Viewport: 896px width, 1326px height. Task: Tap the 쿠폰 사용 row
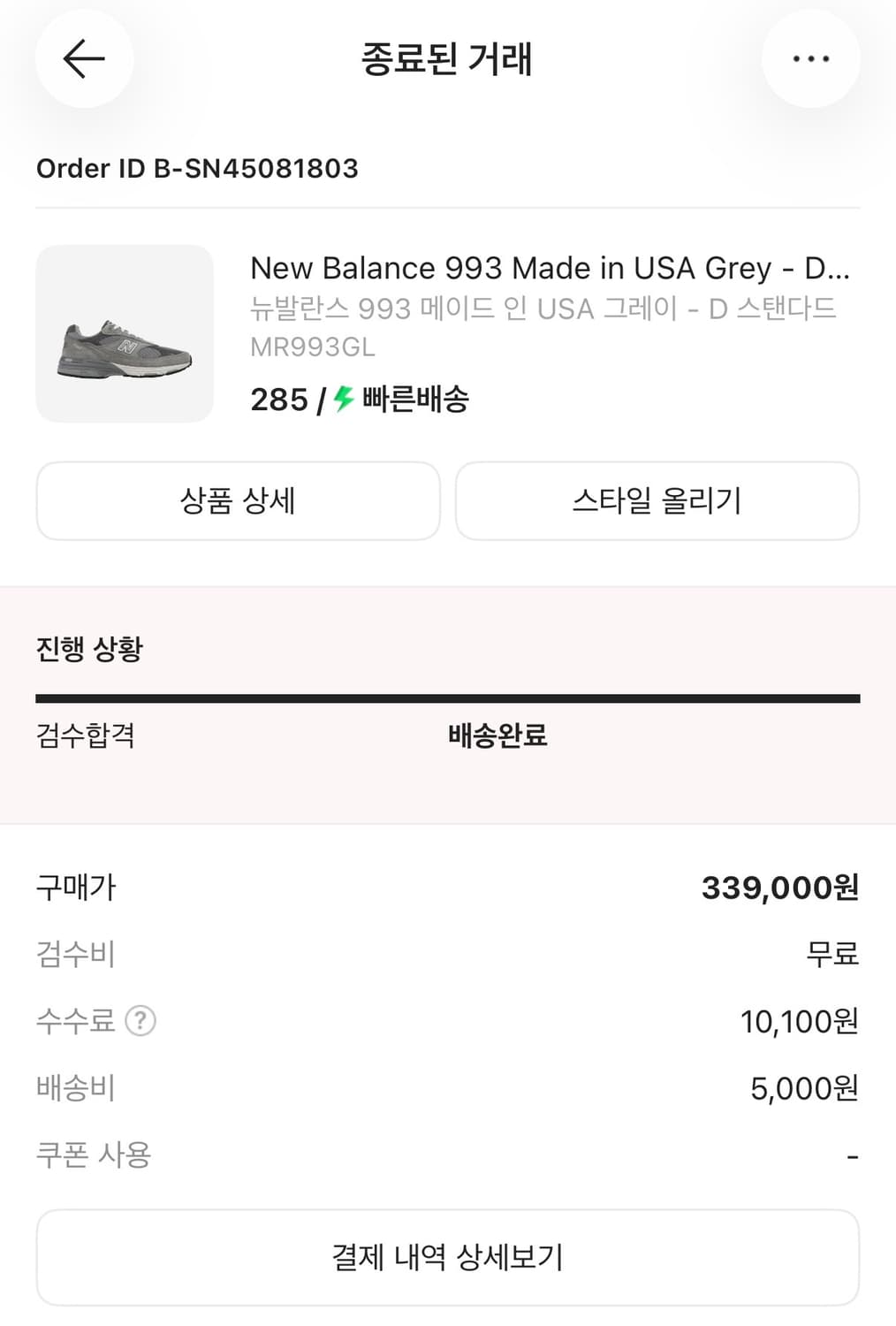tap(94, 1155)
